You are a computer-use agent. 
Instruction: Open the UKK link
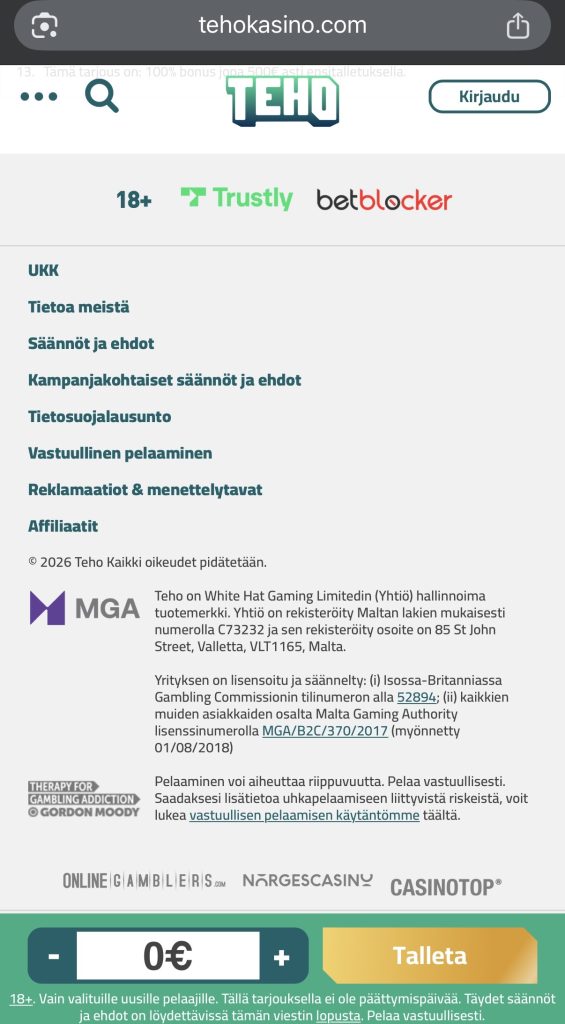(x=43, y=270)
